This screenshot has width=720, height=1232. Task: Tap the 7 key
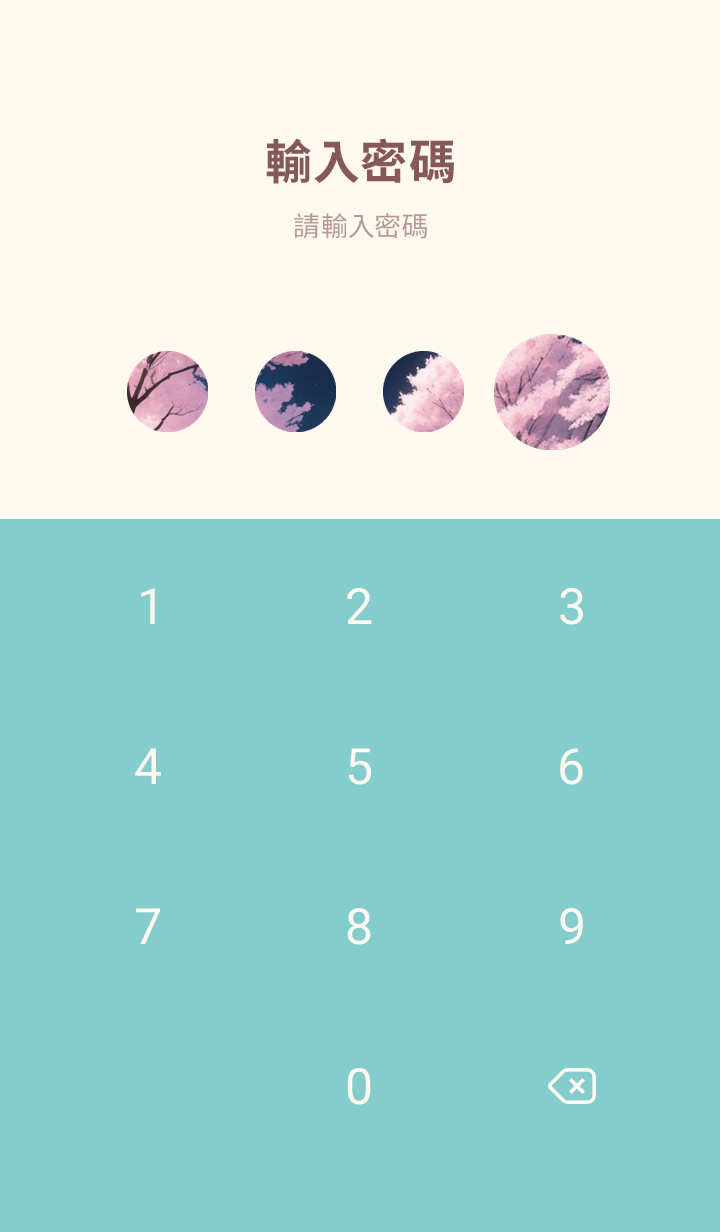pyautogui.click(x=148, y=927)
